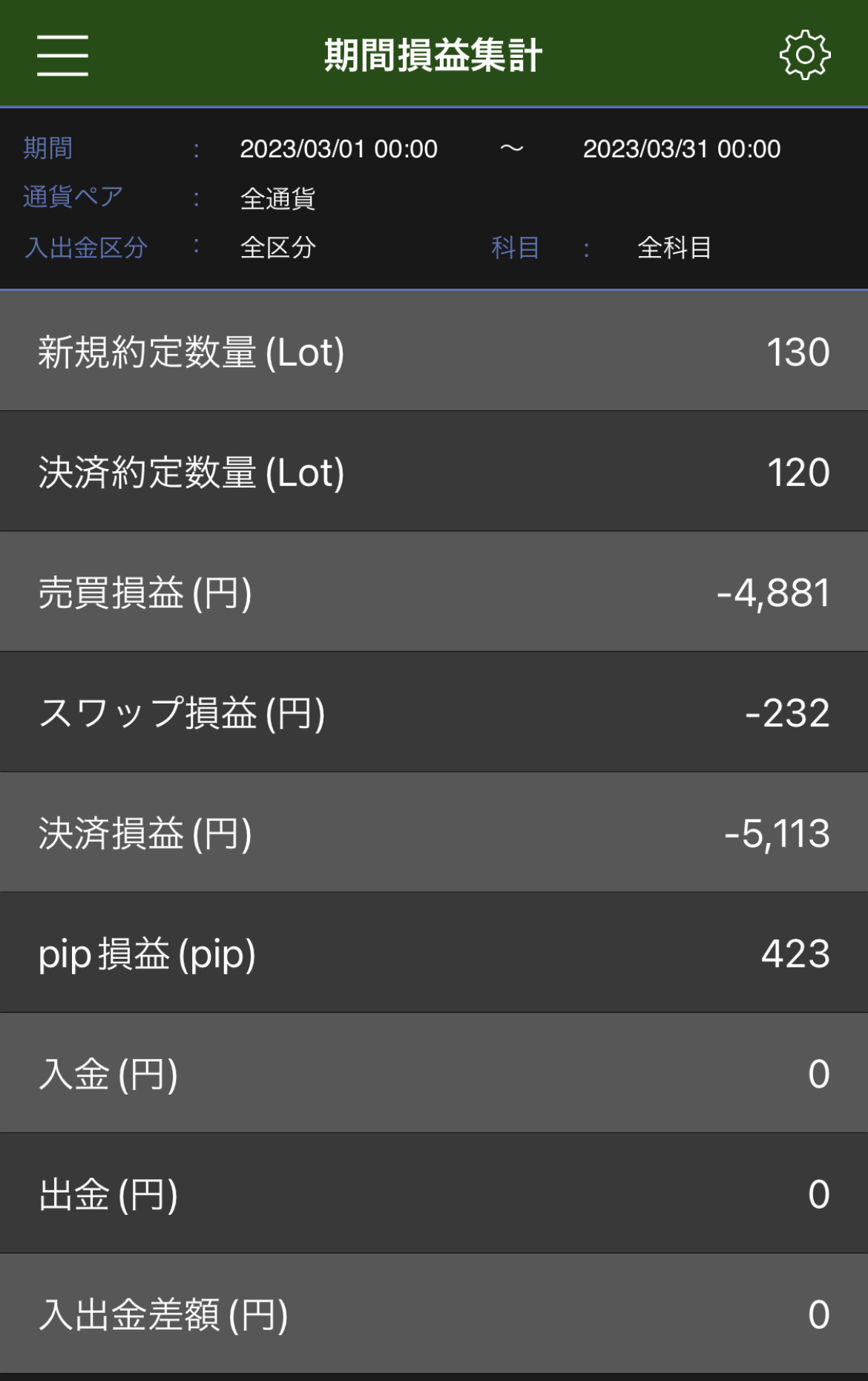Open the gear settings for 期間損益集計
The image size is (868, 1381).
point(804,55)
